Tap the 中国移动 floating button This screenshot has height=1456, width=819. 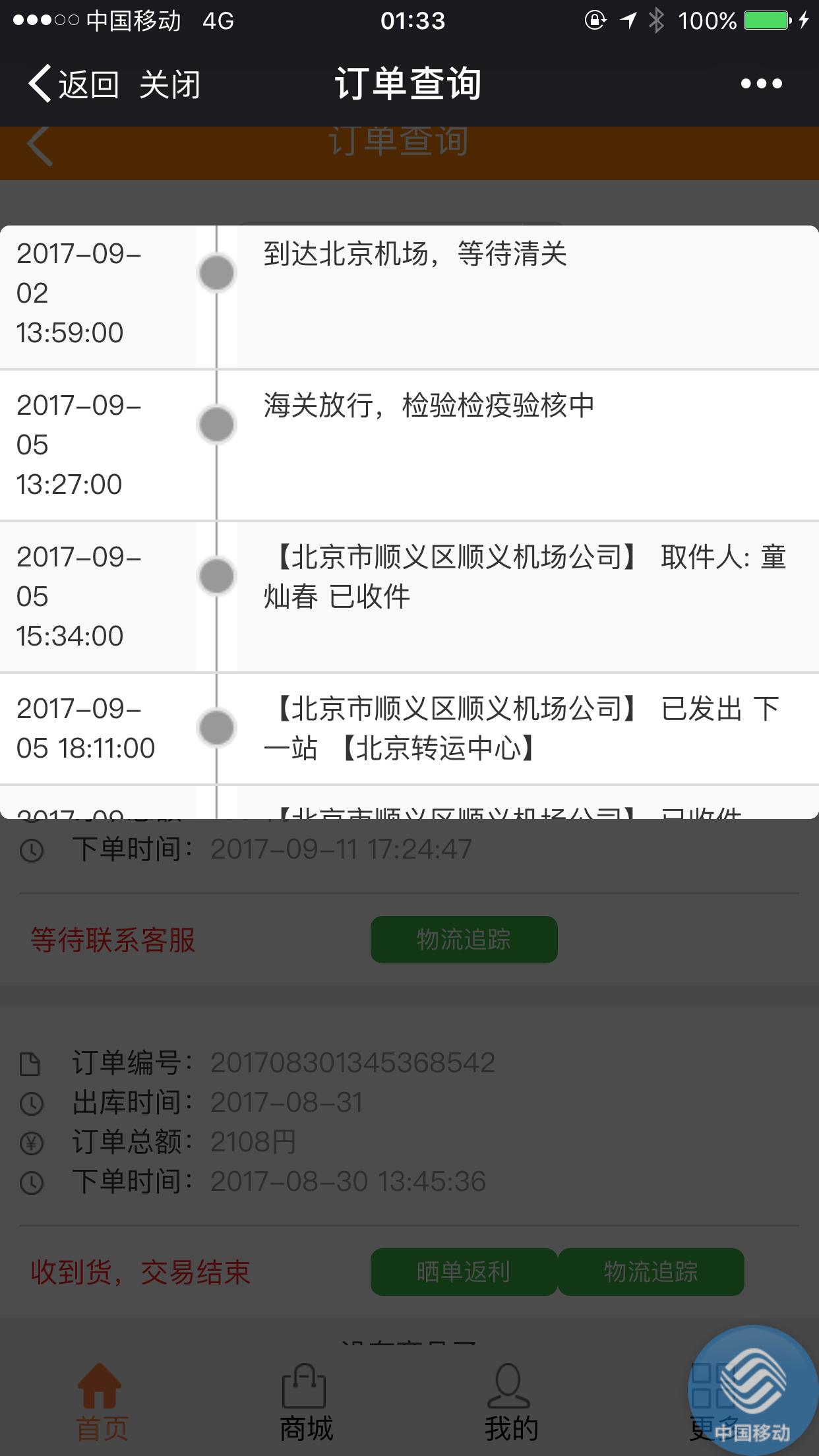(x=752, y=1390)
